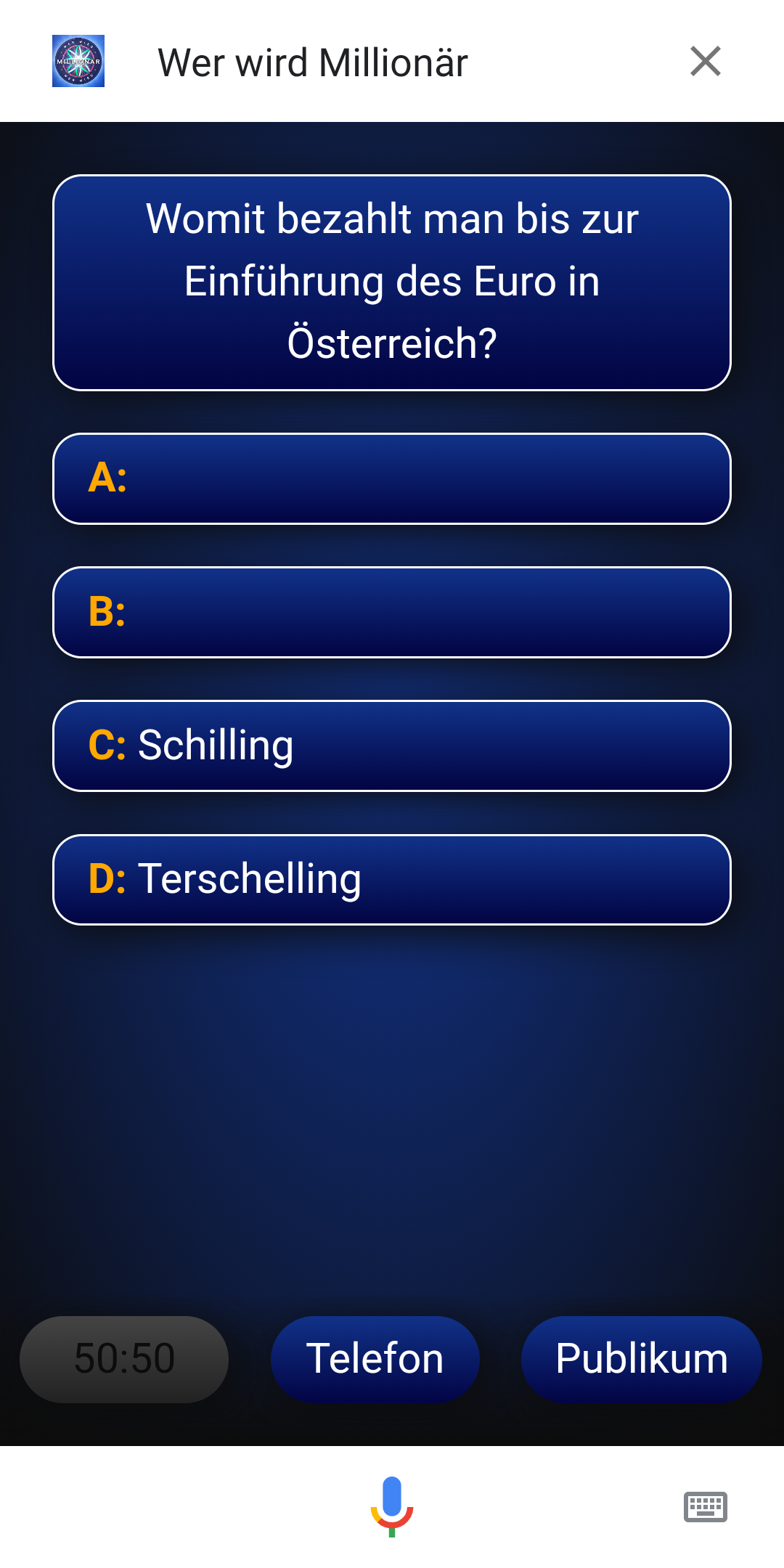The image size is (784, 1568).
Task: Choose answer D: Terschelling
Action: 392,879
